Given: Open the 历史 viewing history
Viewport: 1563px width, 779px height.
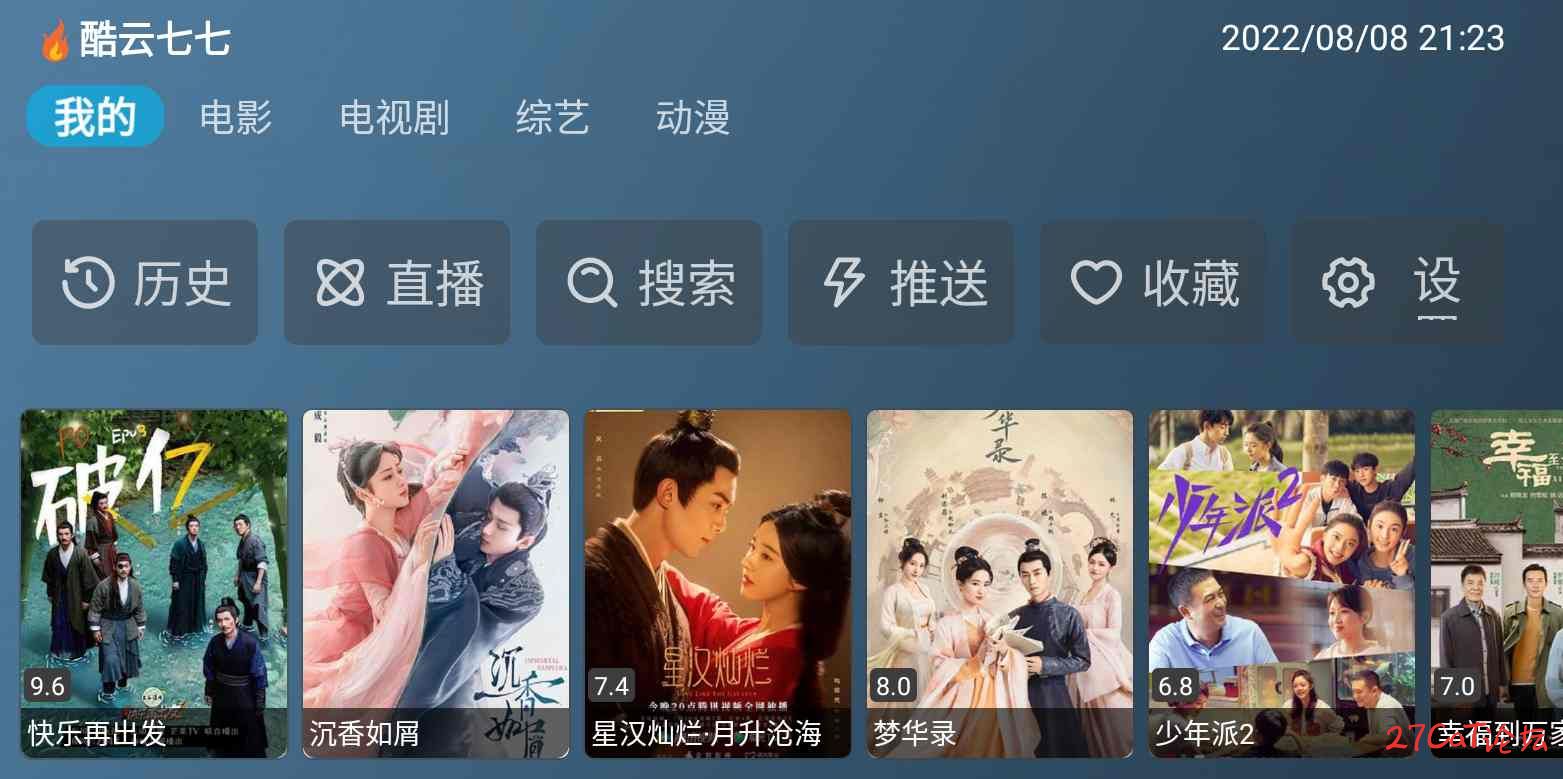Looking at the screenshot, I should (145, 283).
